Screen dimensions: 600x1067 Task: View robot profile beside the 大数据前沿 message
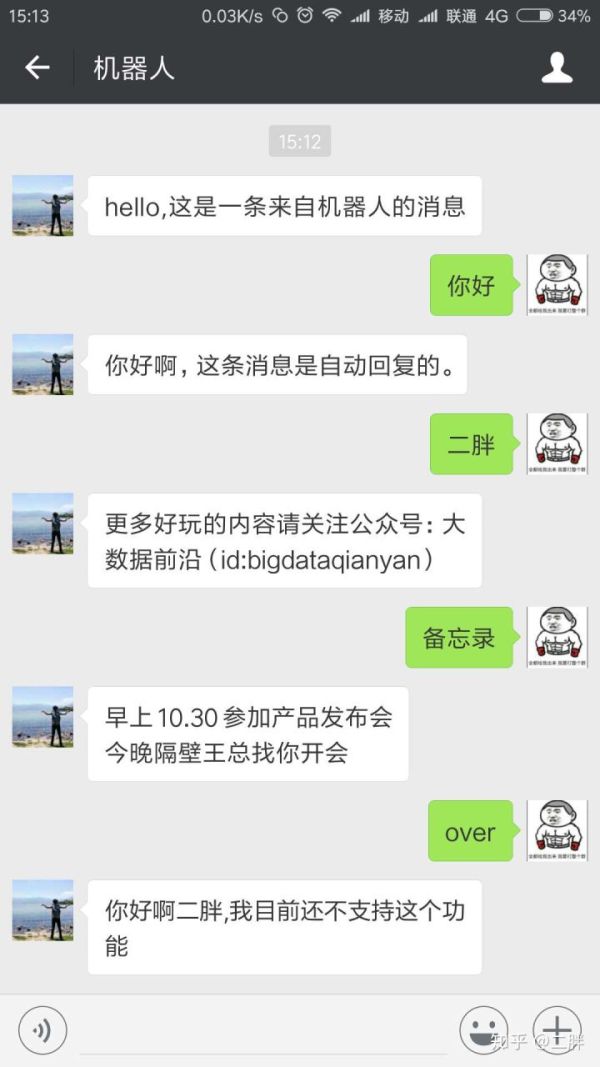coord(43,524)
